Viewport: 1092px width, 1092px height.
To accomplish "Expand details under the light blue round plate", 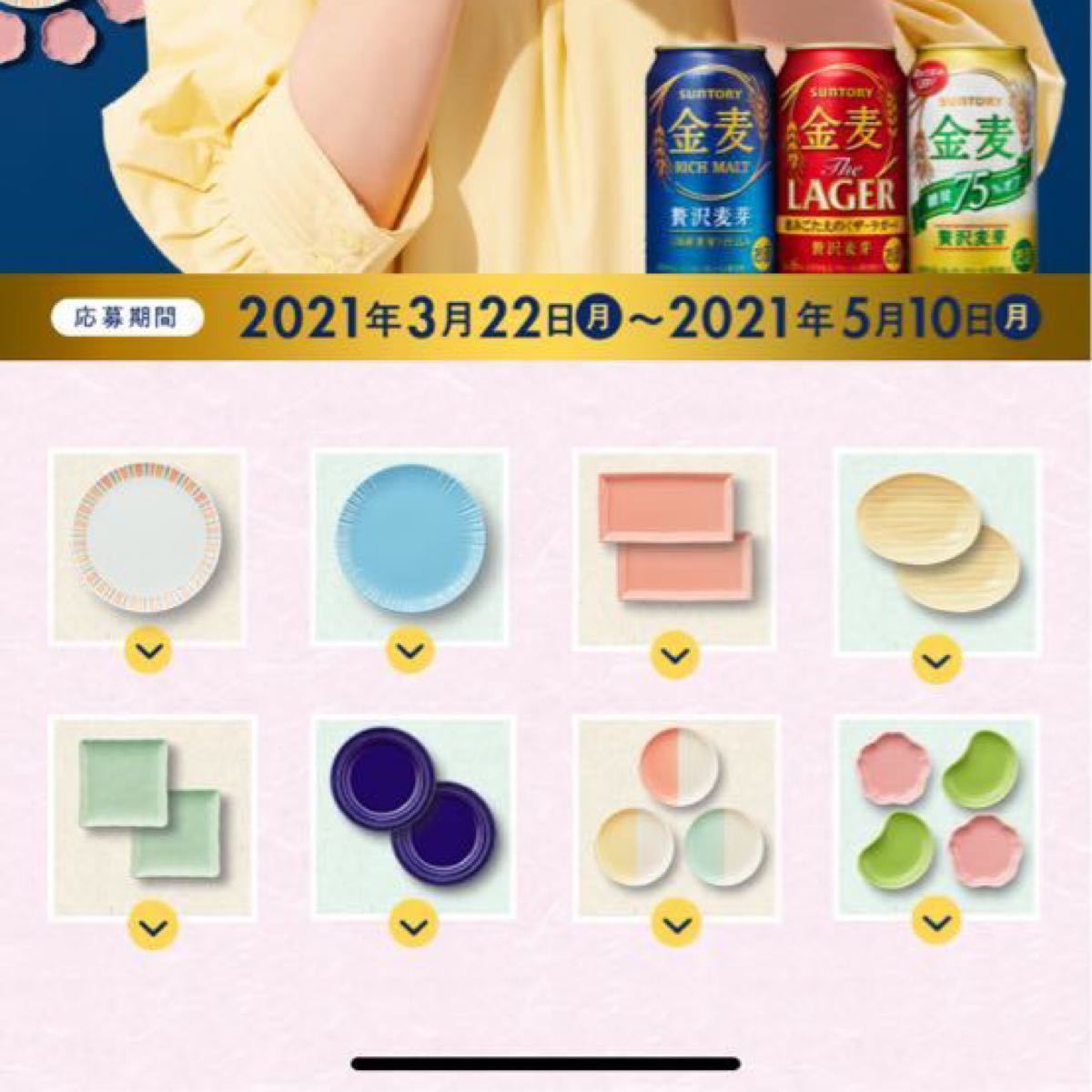I will pyautogui.click(x=411, y=651).
